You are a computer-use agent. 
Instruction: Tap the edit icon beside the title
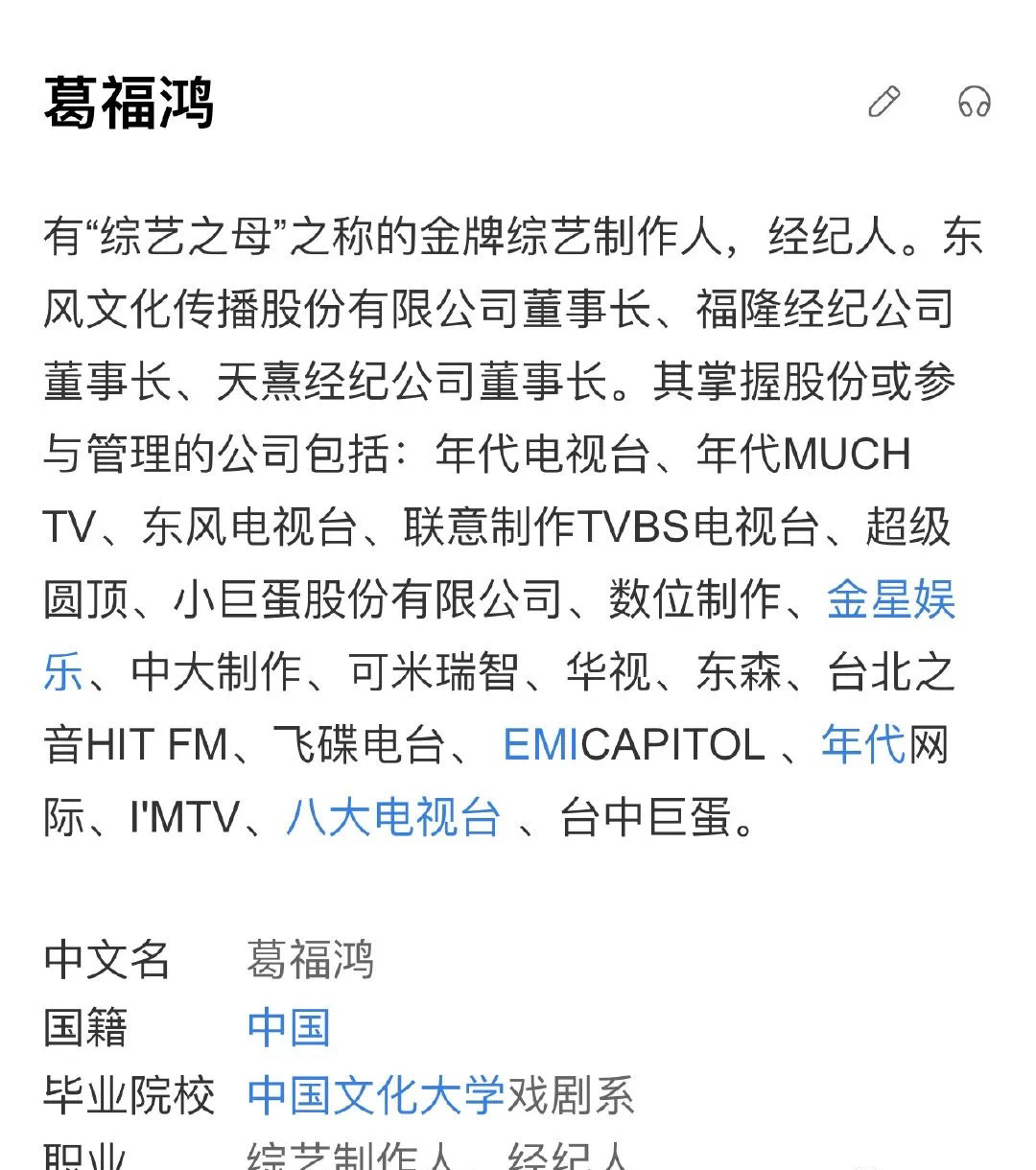click(x=885, y=103)
